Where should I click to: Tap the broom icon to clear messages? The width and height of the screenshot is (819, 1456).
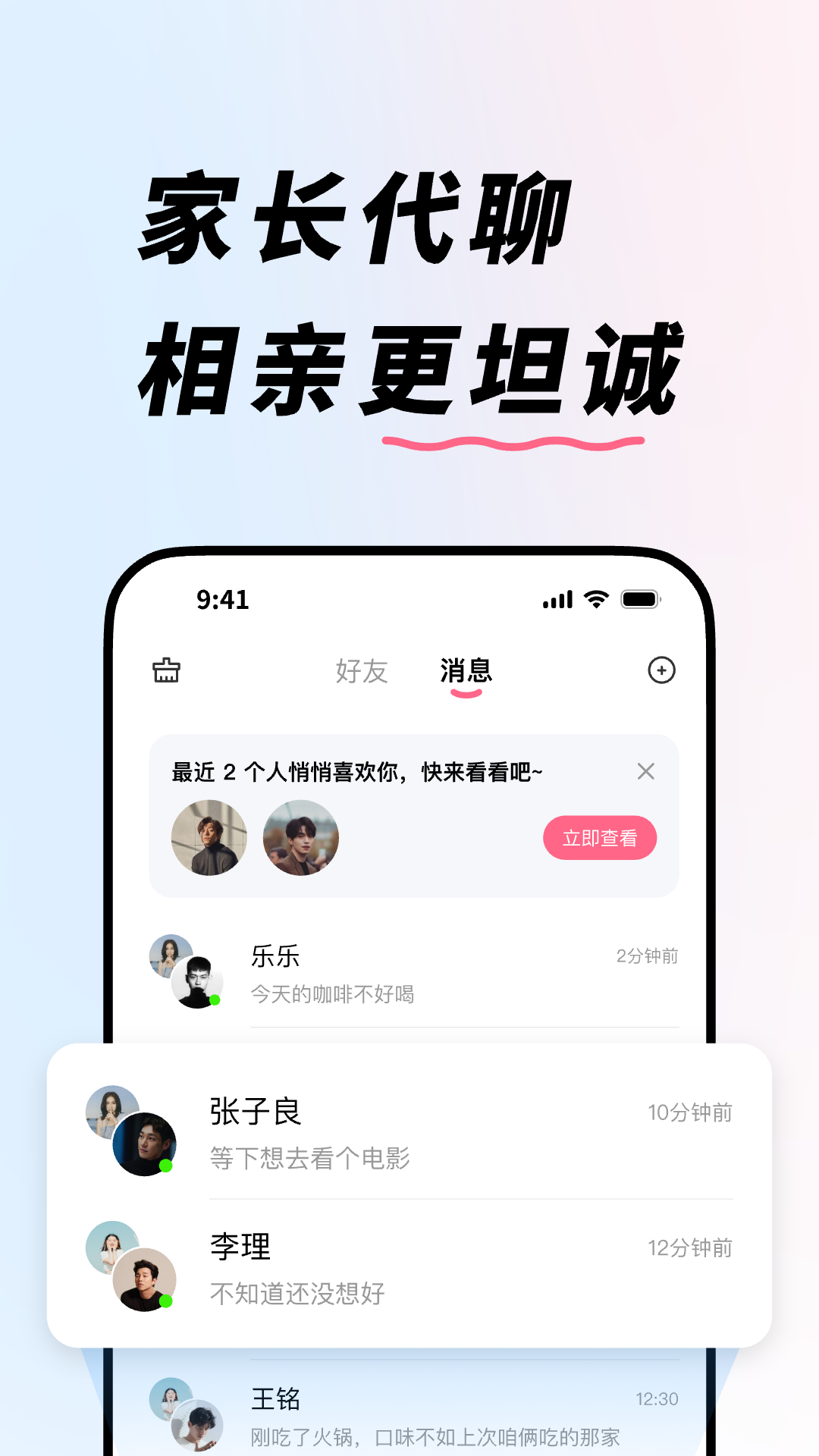coord(168,672)
